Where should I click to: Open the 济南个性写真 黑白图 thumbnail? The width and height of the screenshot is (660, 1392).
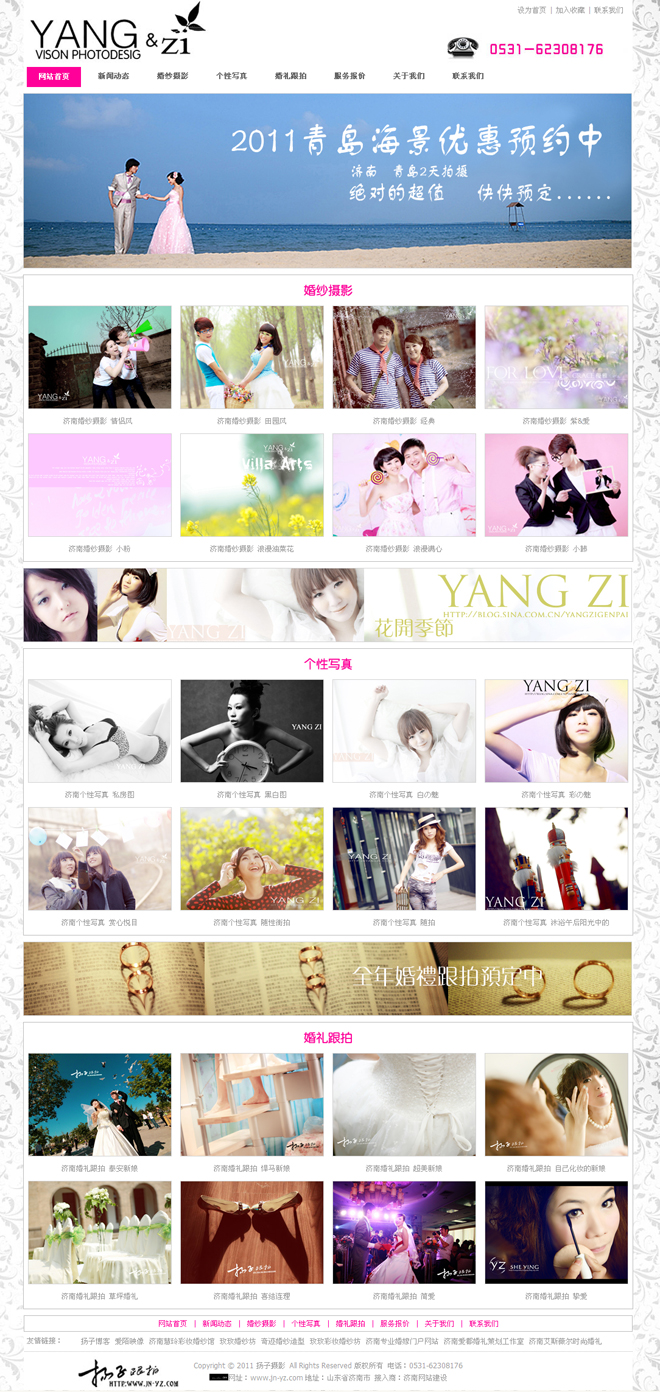tap(252, 731)
